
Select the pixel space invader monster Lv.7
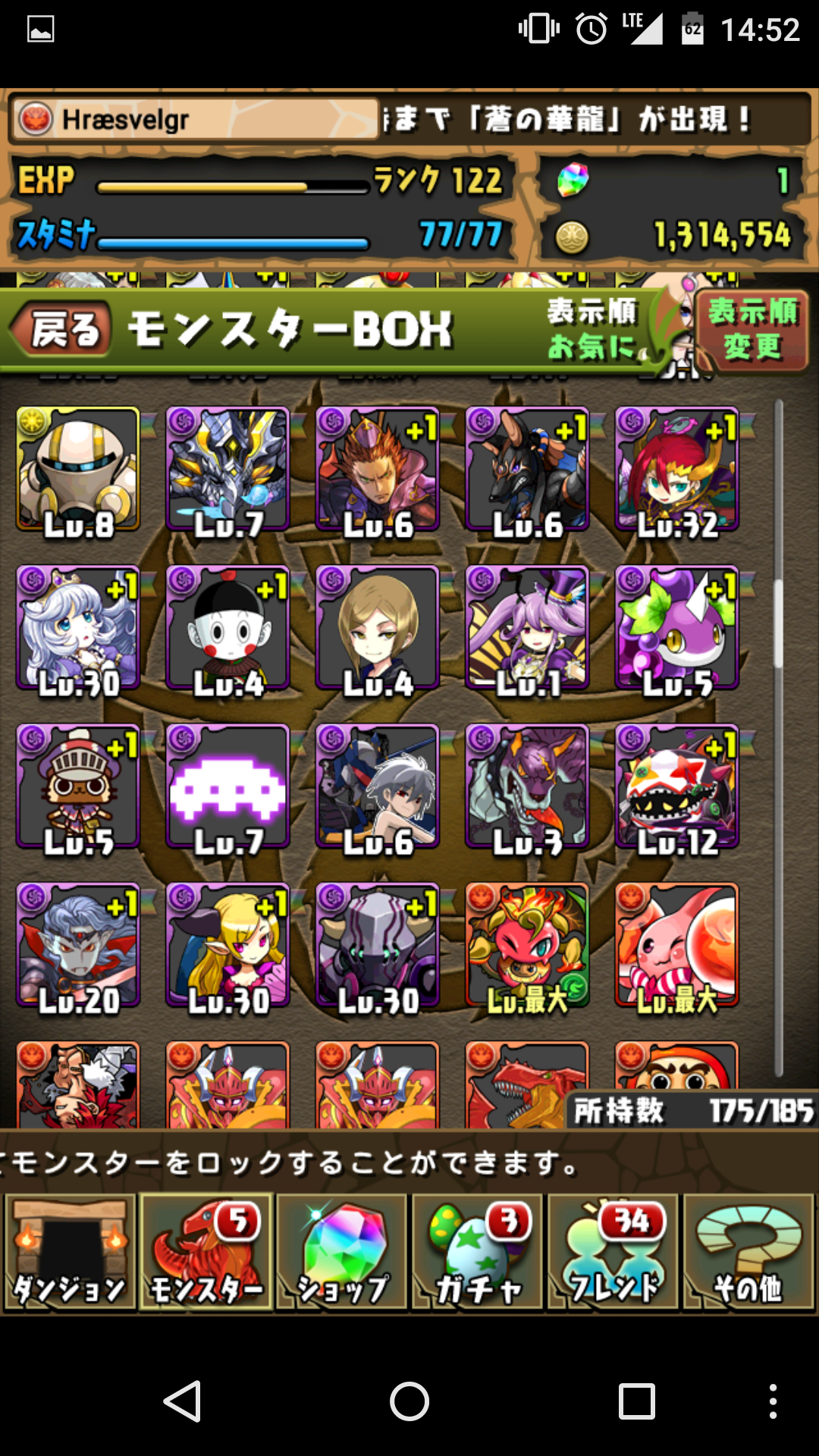pyautogui.click(x=227, y=786)
